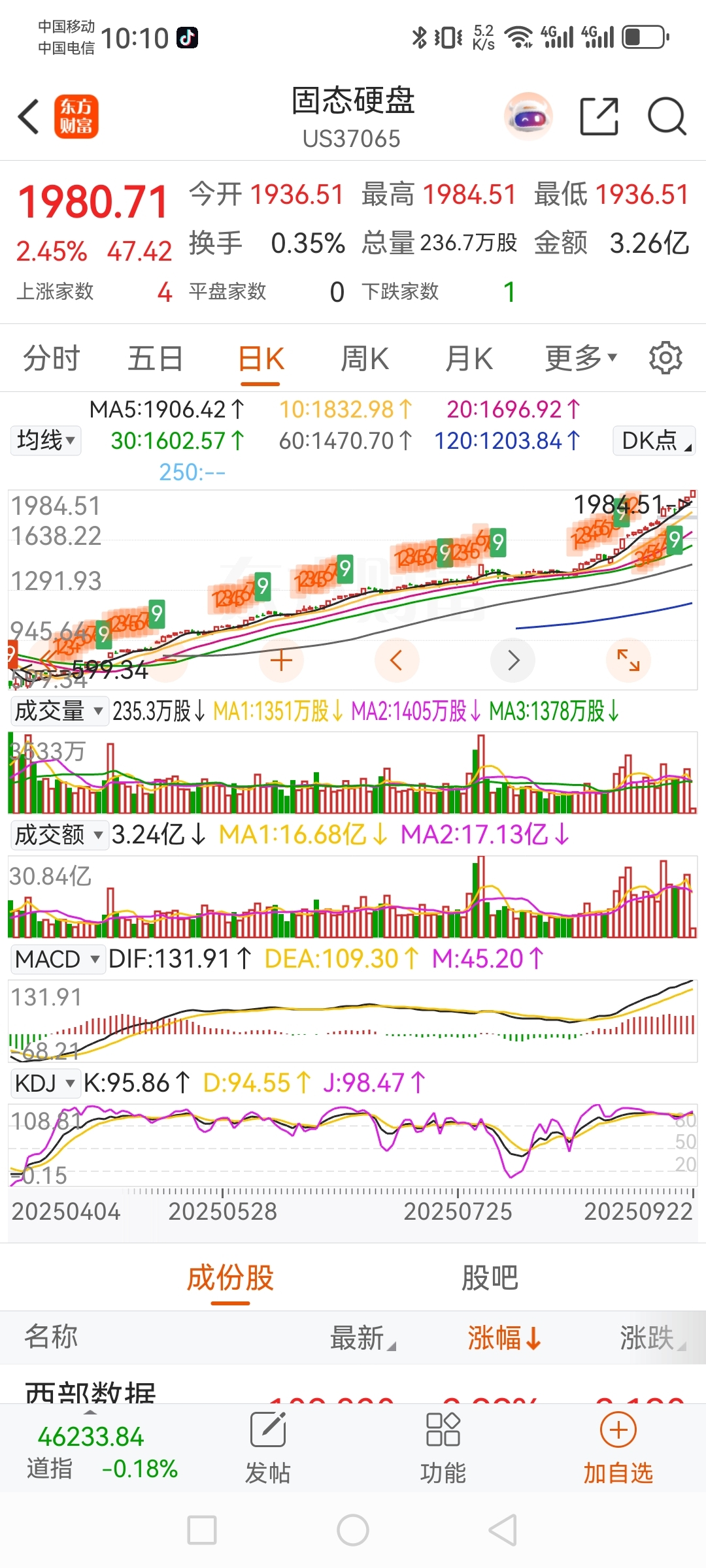706x1568 pixels.
Task: Open chart settings gear
Action: click(665, 358)
